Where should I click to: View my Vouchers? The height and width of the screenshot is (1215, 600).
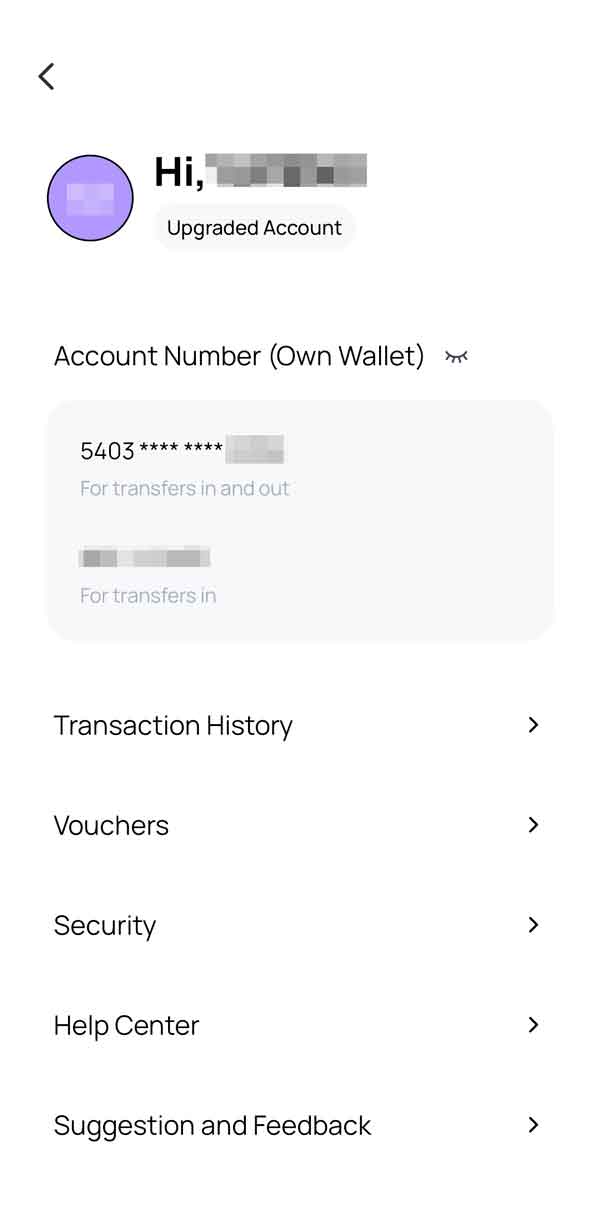[296, 825]
